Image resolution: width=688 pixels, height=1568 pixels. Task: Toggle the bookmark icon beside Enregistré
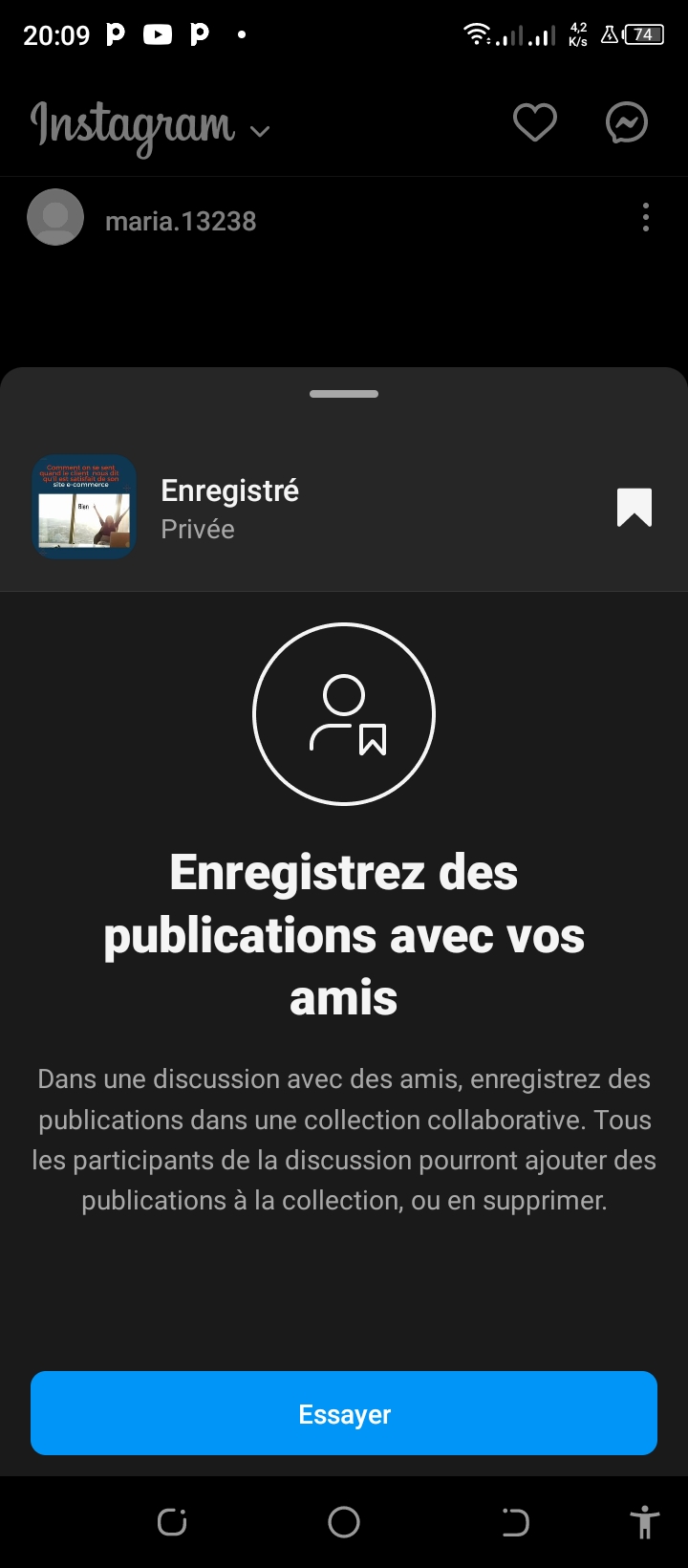tap(634, 508)
